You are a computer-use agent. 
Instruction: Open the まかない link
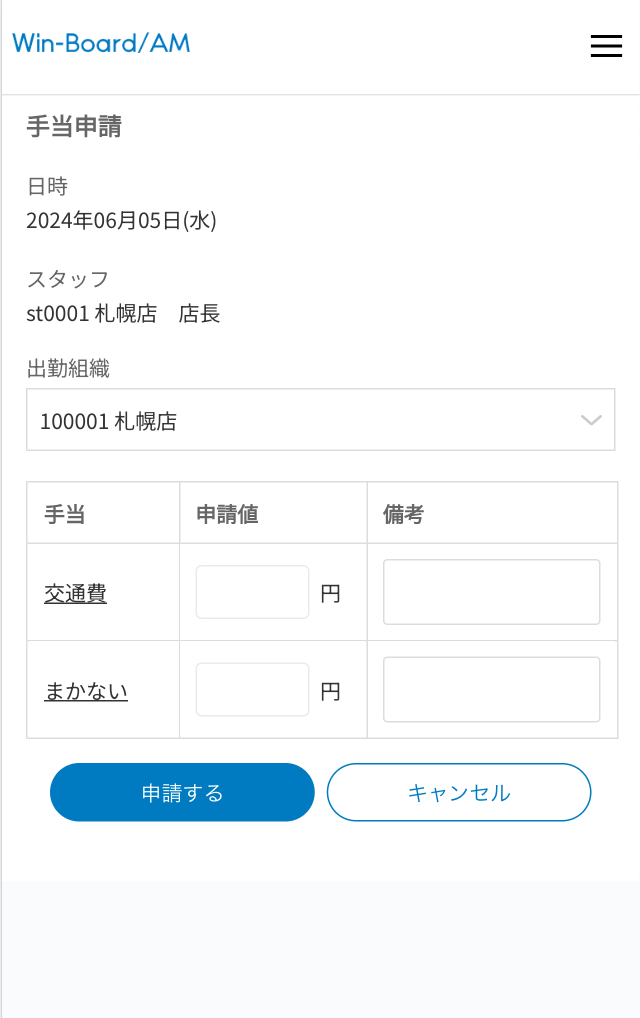(86, 691)
